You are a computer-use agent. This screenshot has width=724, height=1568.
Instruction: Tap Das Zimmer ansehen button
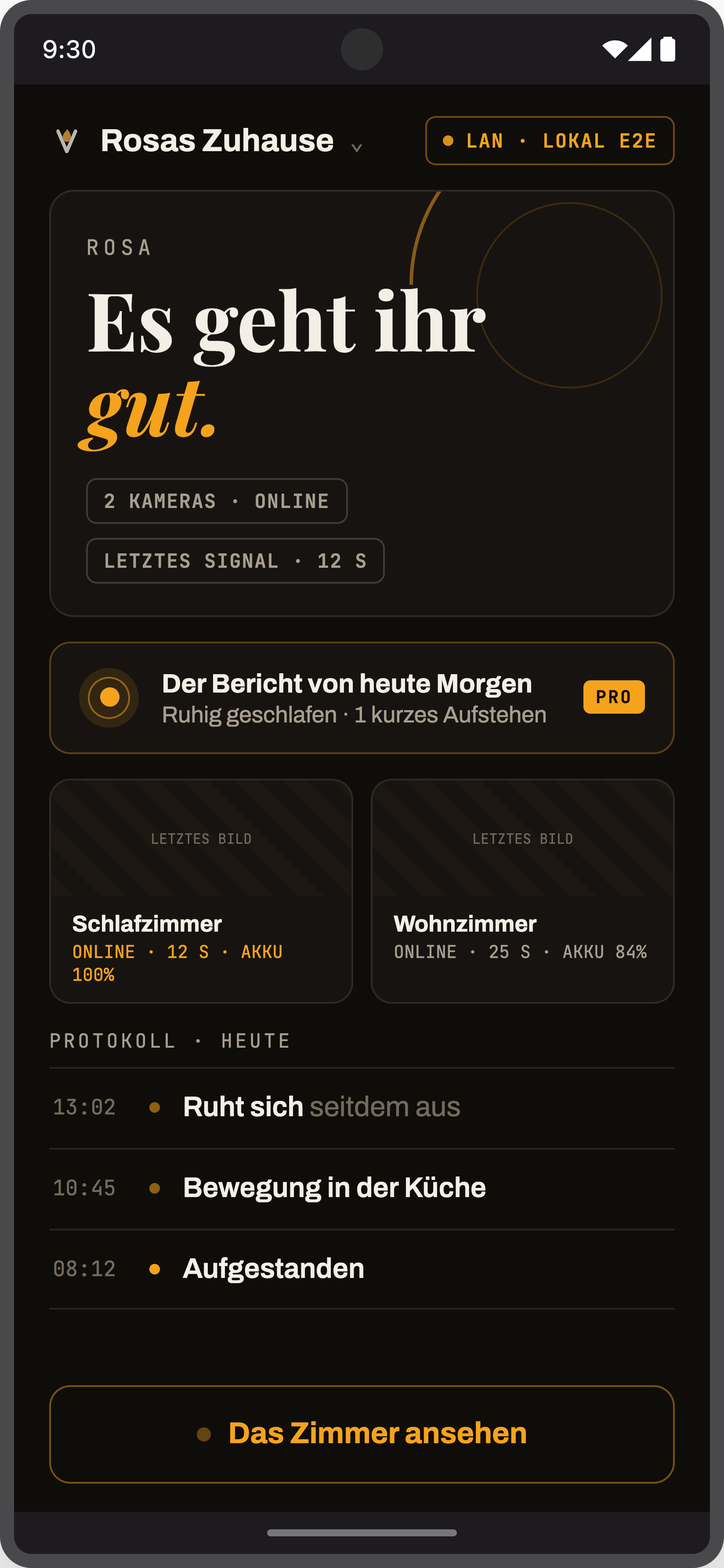pyautogui.click(x=362, y=1434)
